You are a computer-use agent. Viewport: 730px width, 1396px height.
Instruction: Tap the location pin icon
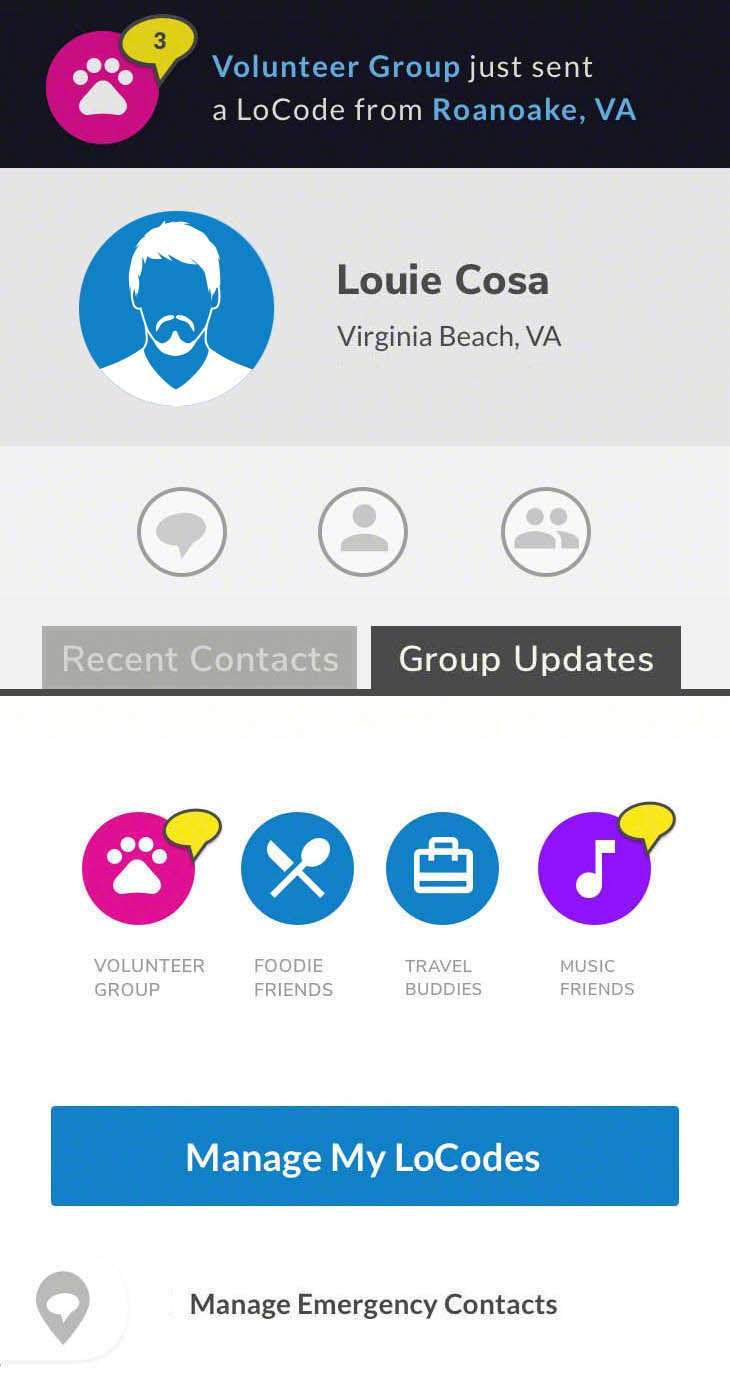(x=63, y=1307)
